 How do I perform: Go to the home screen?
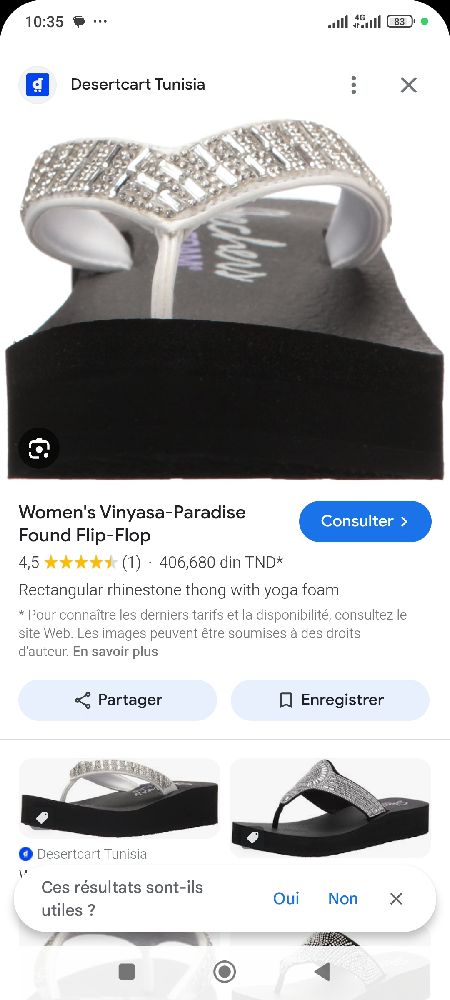click(x=224, y=971)
